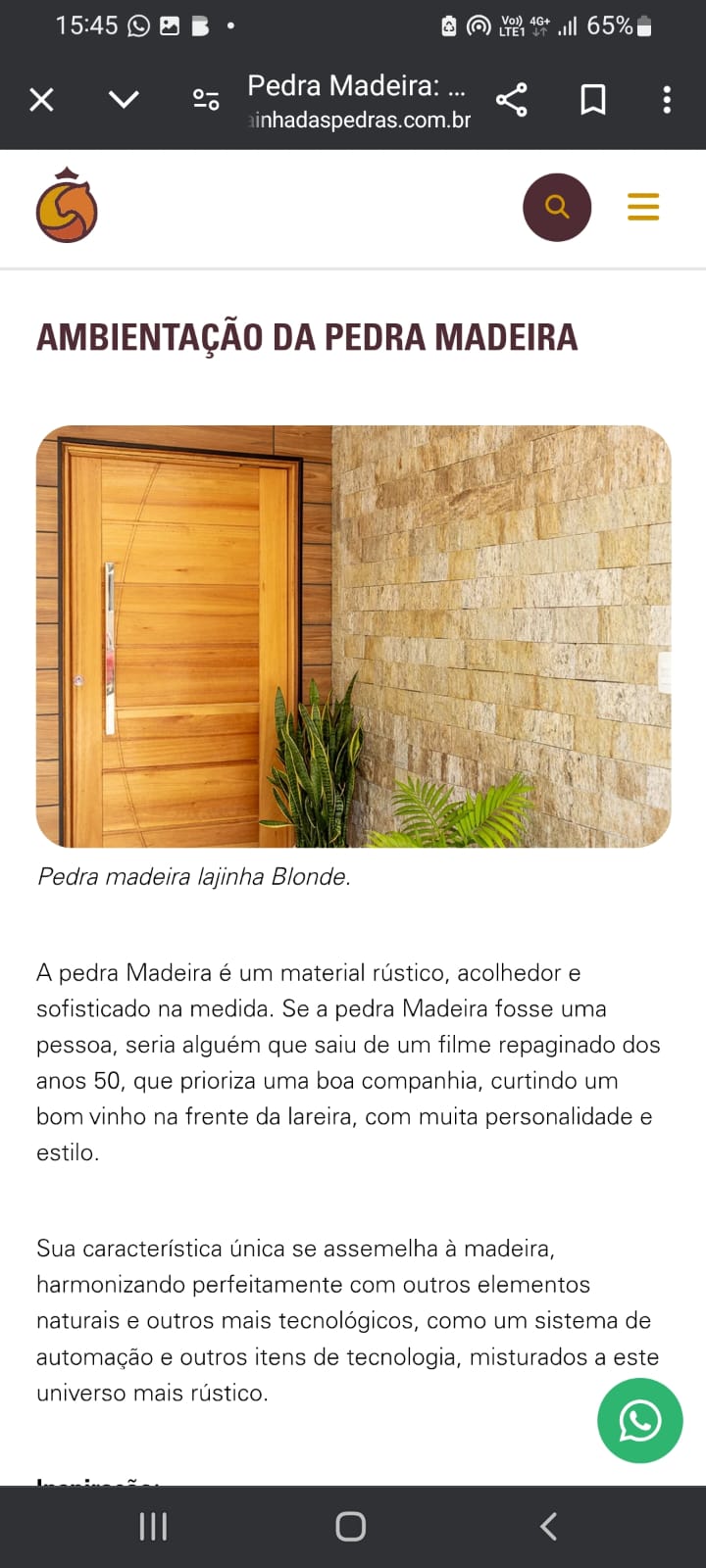Minimize tab with the down chevron
706x1568 pixels.
[124, 100]
